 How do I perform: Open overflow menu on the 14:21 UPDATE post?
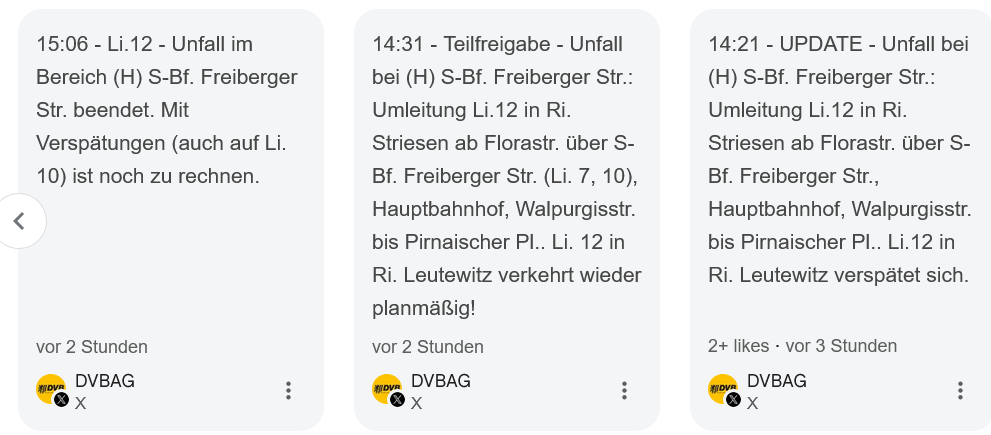click(960, 390)
